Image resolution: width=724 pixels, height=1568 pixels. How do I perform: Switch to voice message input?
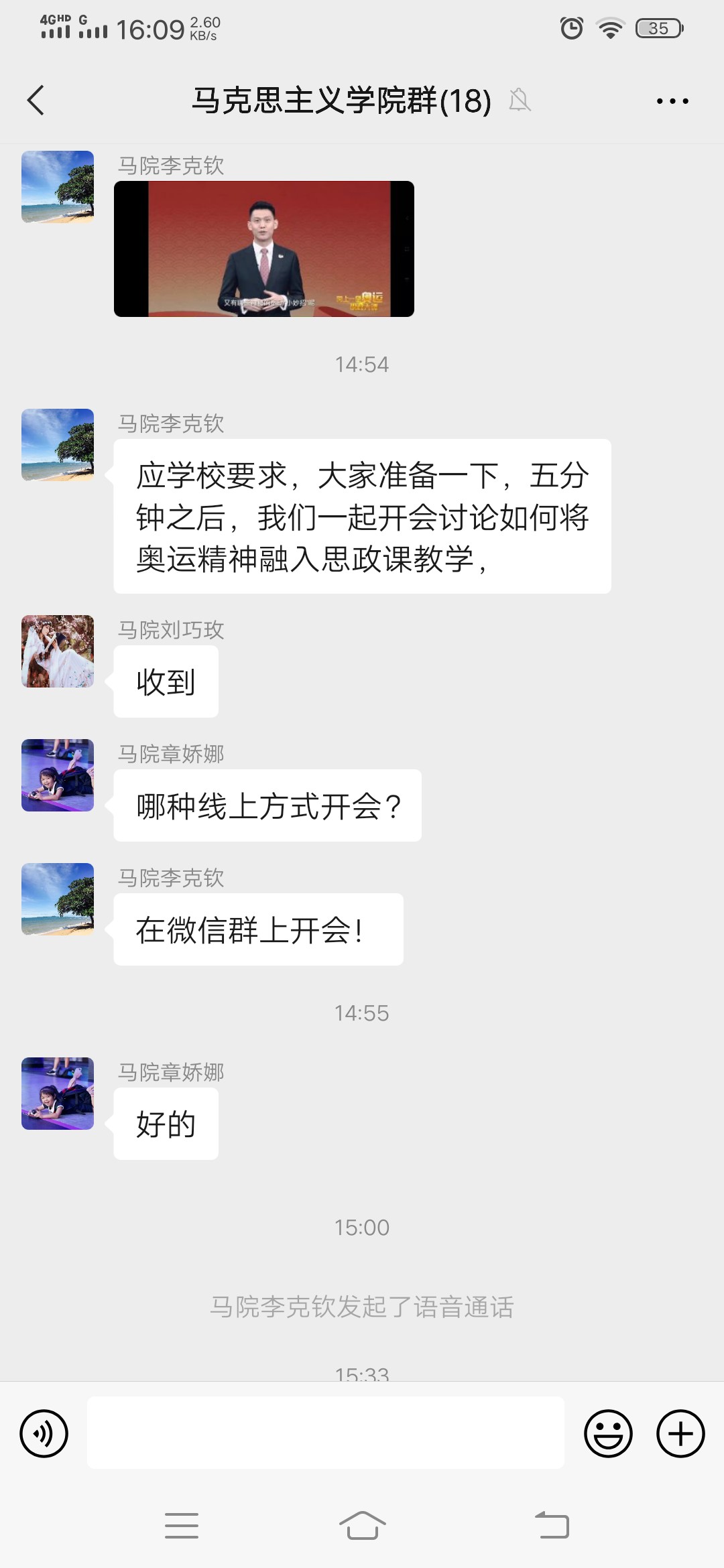tap(44, 1433)
